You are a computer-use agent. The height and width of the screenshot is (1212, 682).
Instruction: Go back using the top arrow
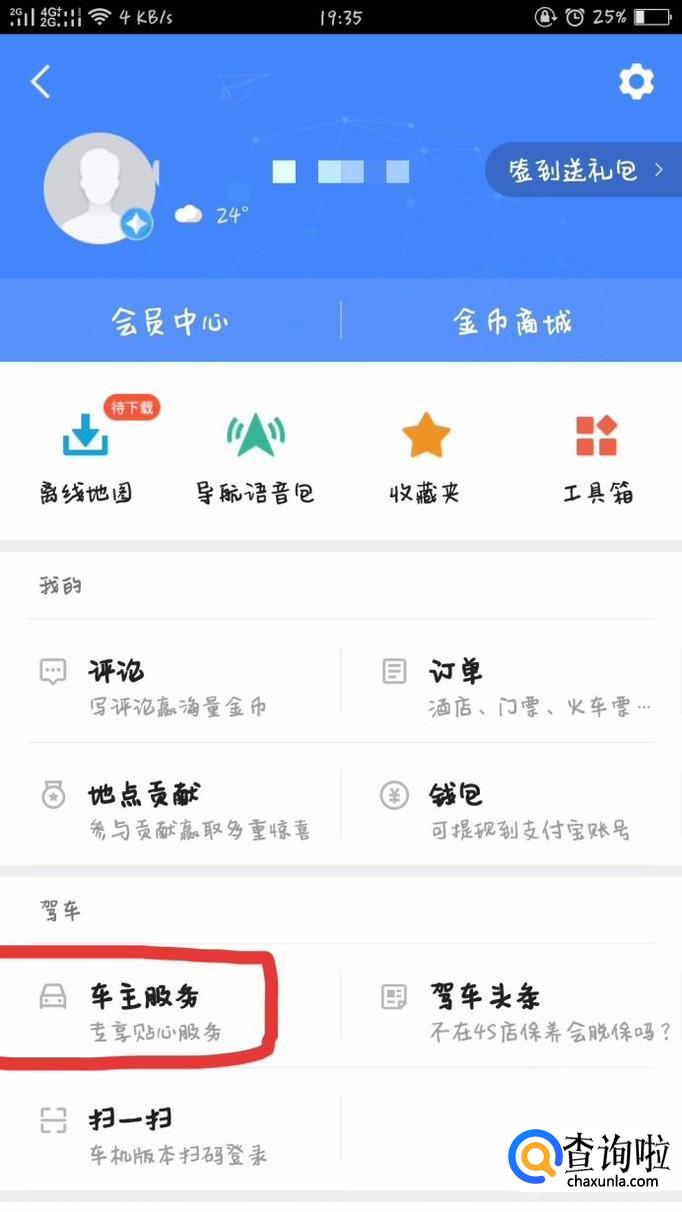pyautogui.click(x=40, y=82)
